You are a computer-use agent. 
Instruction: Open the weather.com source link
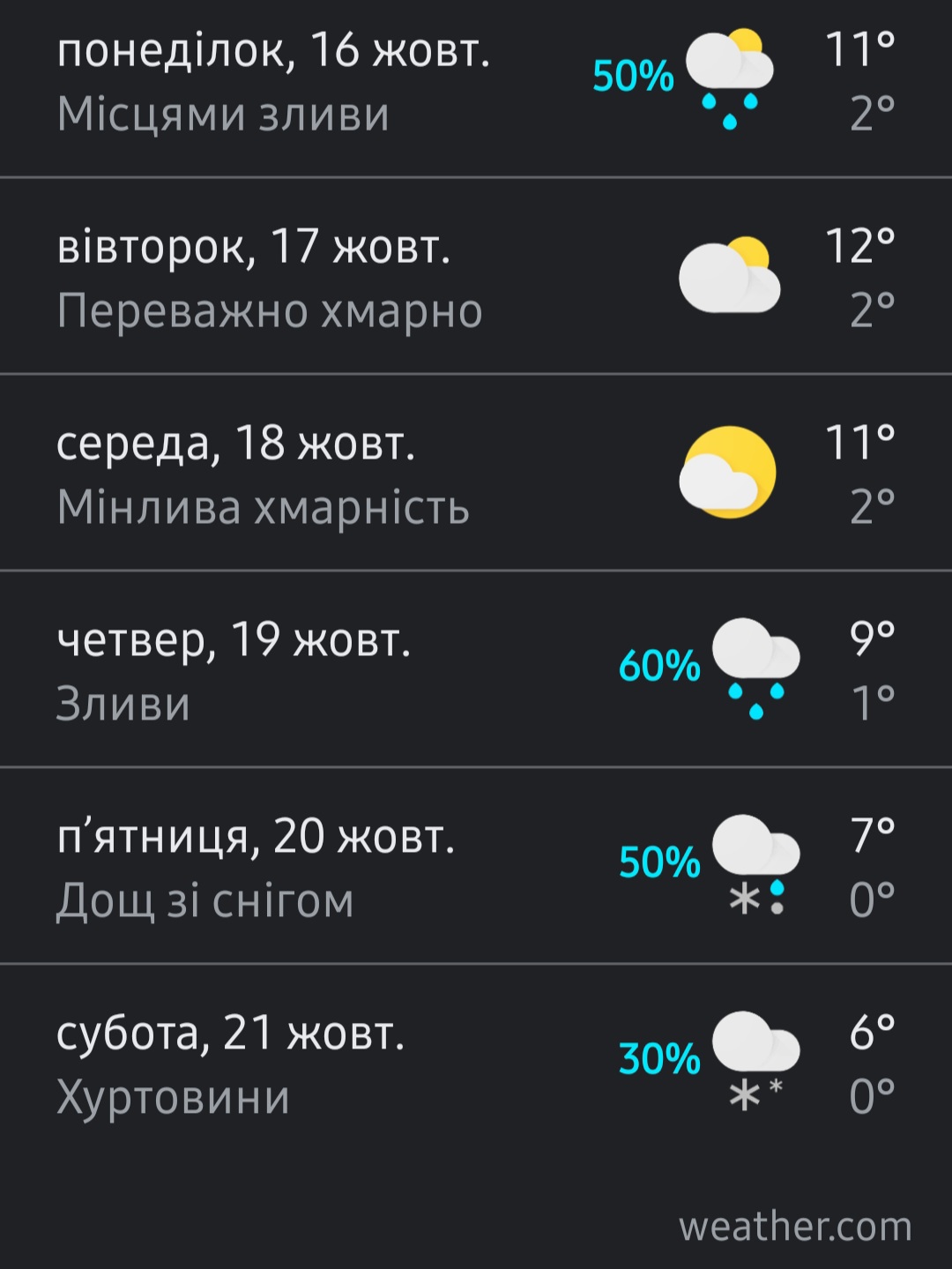794,1227
